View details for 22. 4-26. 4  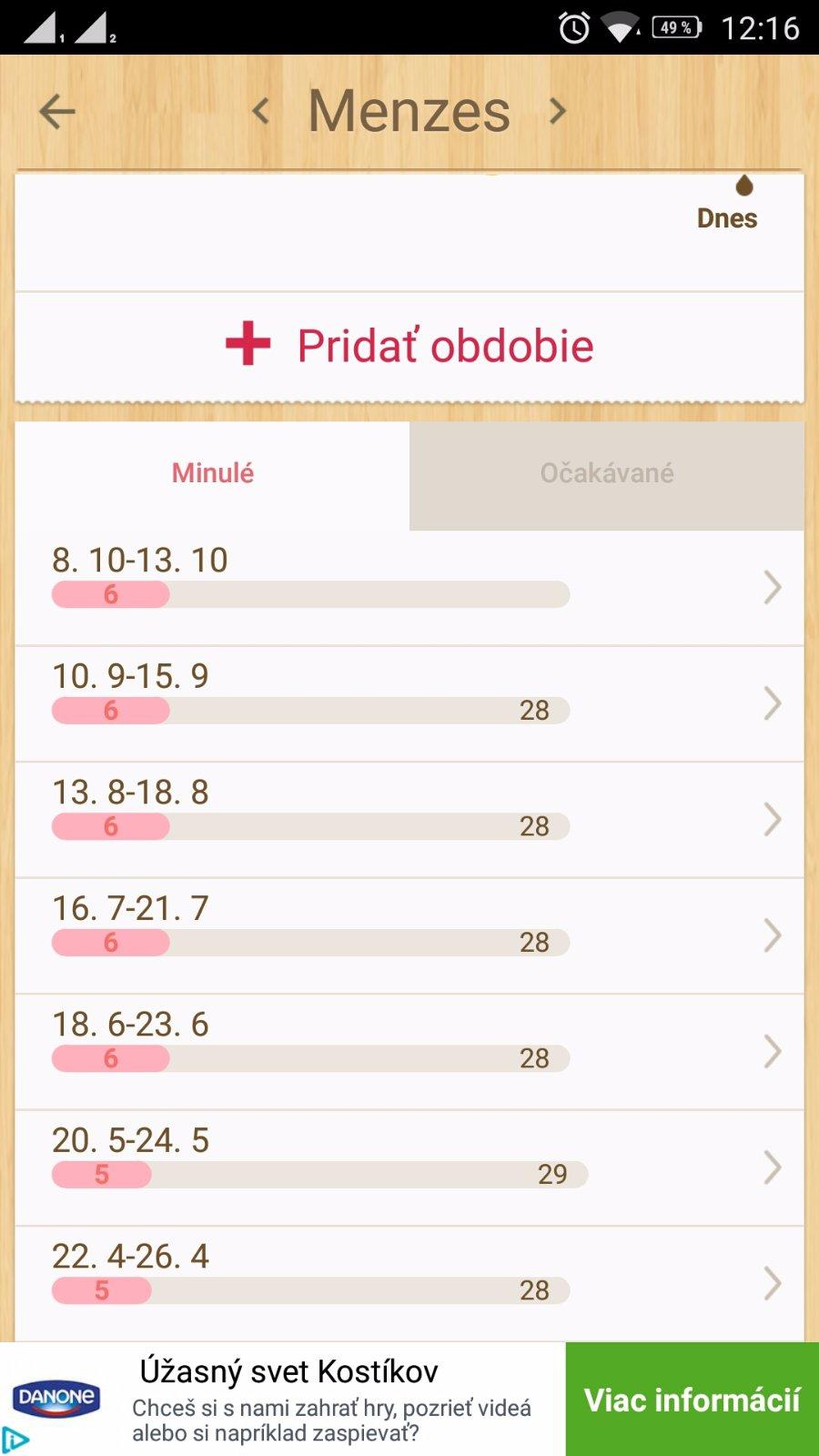click(x=409, y=1283)
